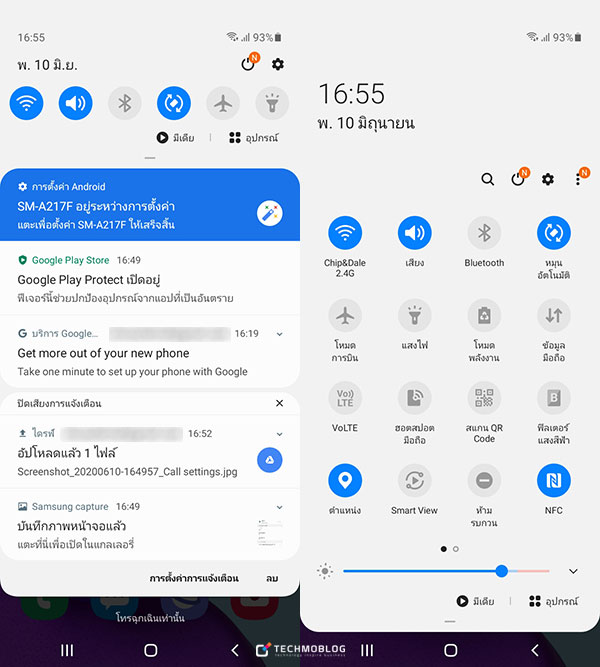
Task: Launch the QR Code scanner tile
Action: point(484,398)
